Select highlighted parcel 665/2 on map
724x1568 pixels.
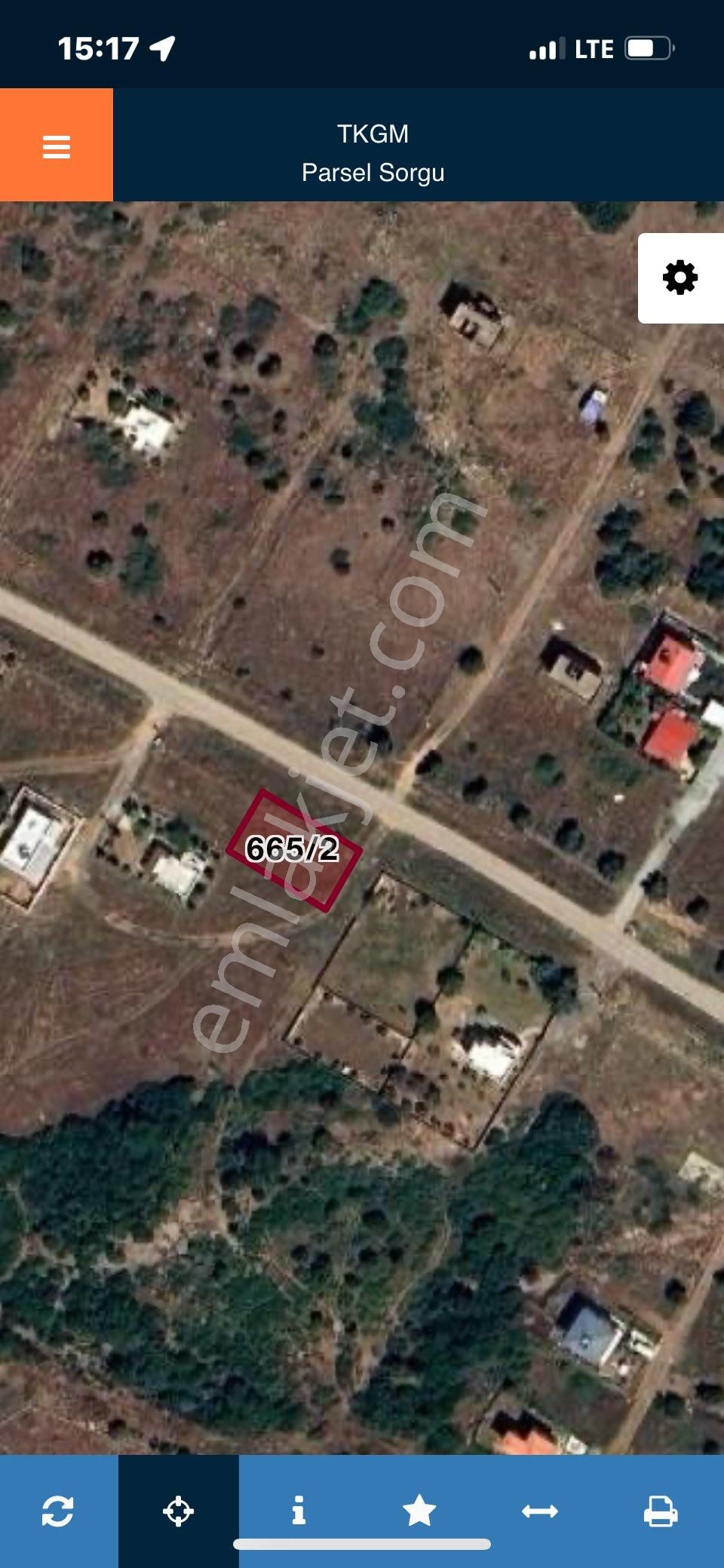[294, 850]
